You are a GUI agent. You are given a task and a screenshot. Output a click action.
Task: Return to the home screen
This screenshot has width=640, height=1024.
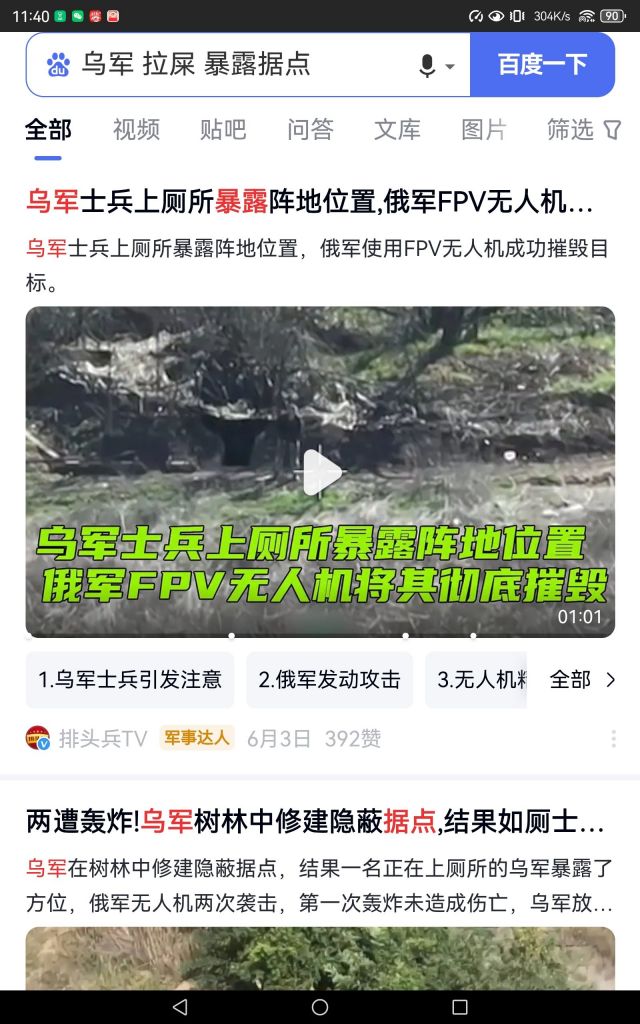[x=320, y=1006]
